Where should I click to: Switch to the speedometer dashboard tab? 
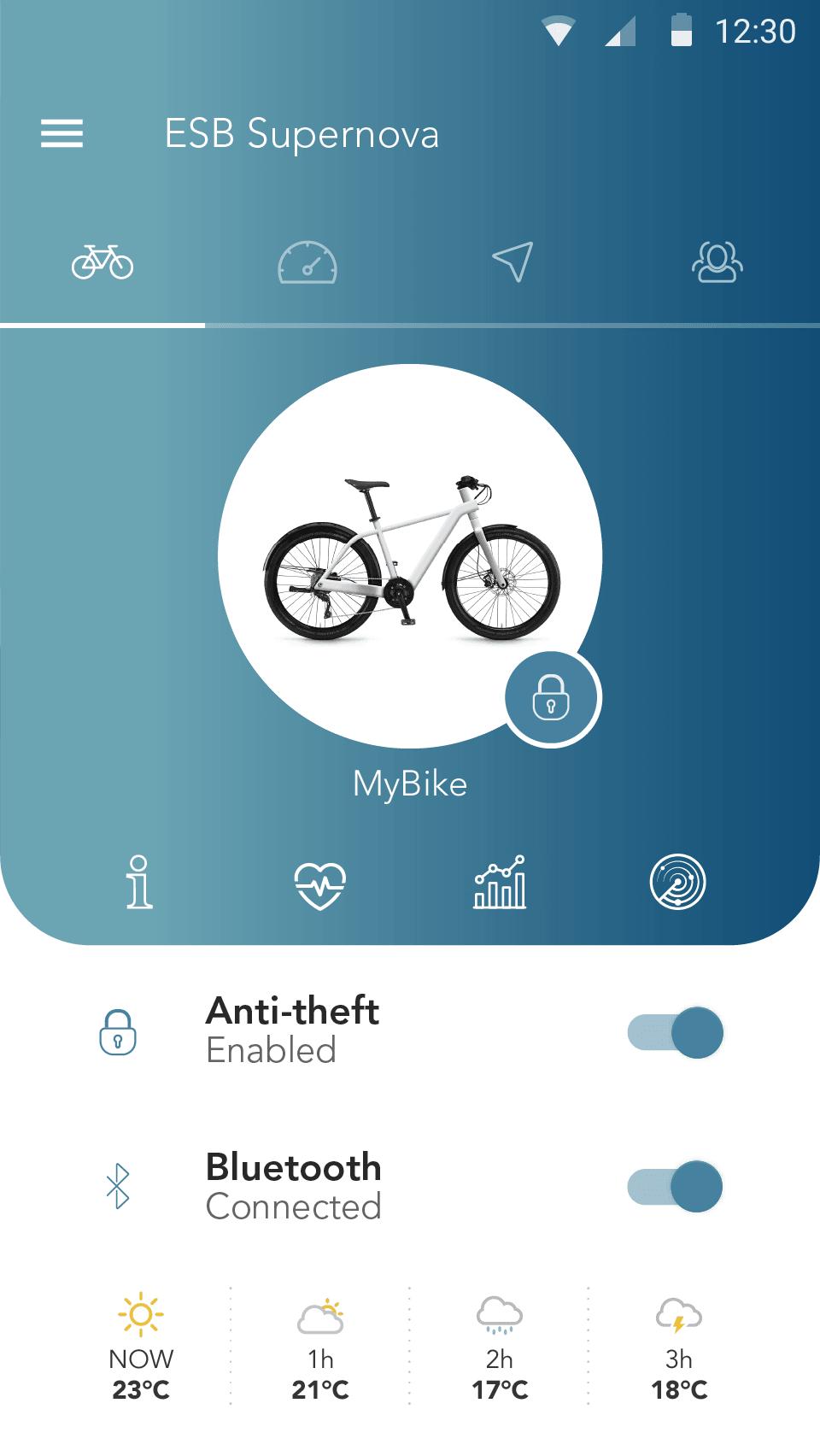click(307, 261)
